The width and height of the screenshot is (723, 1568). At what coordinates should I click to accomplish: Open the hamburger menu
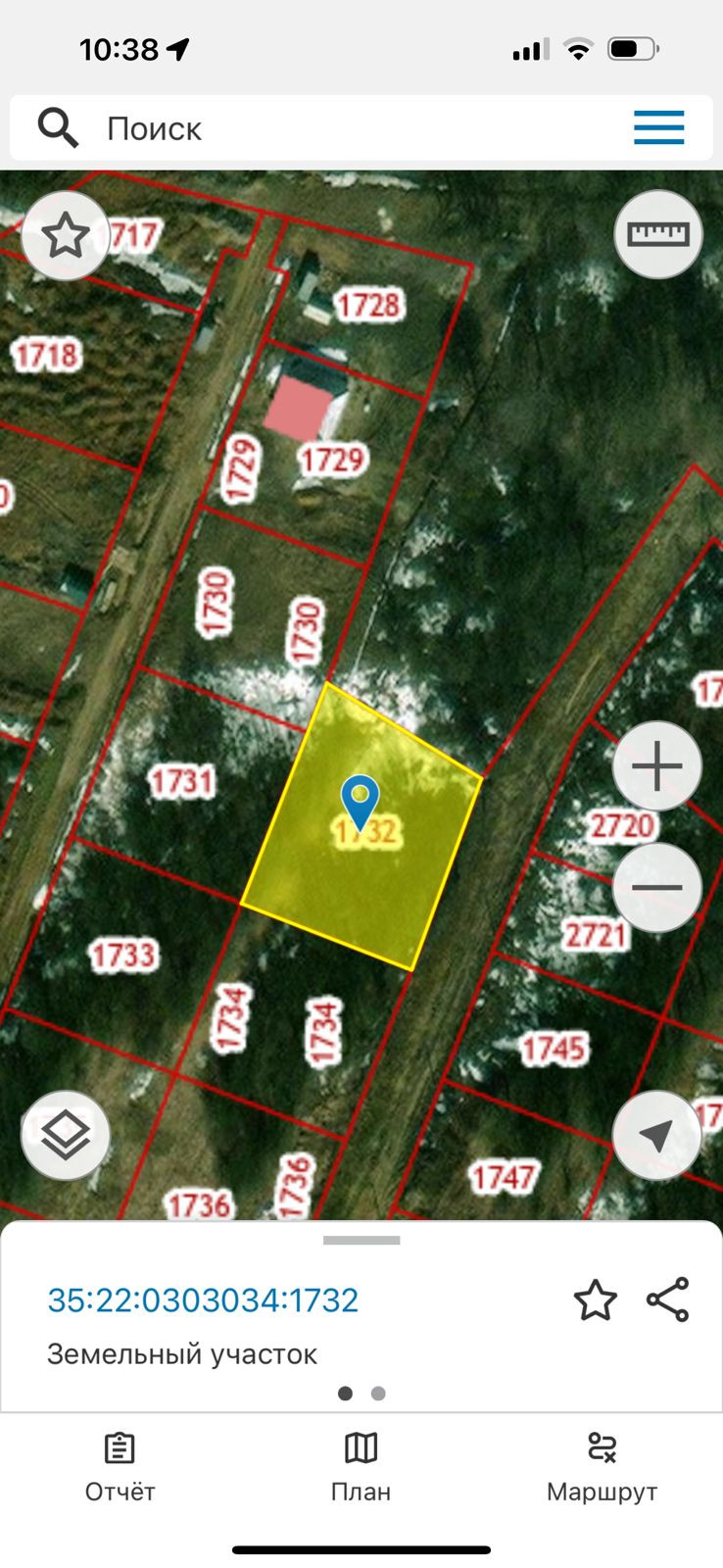tap(658, 128)
